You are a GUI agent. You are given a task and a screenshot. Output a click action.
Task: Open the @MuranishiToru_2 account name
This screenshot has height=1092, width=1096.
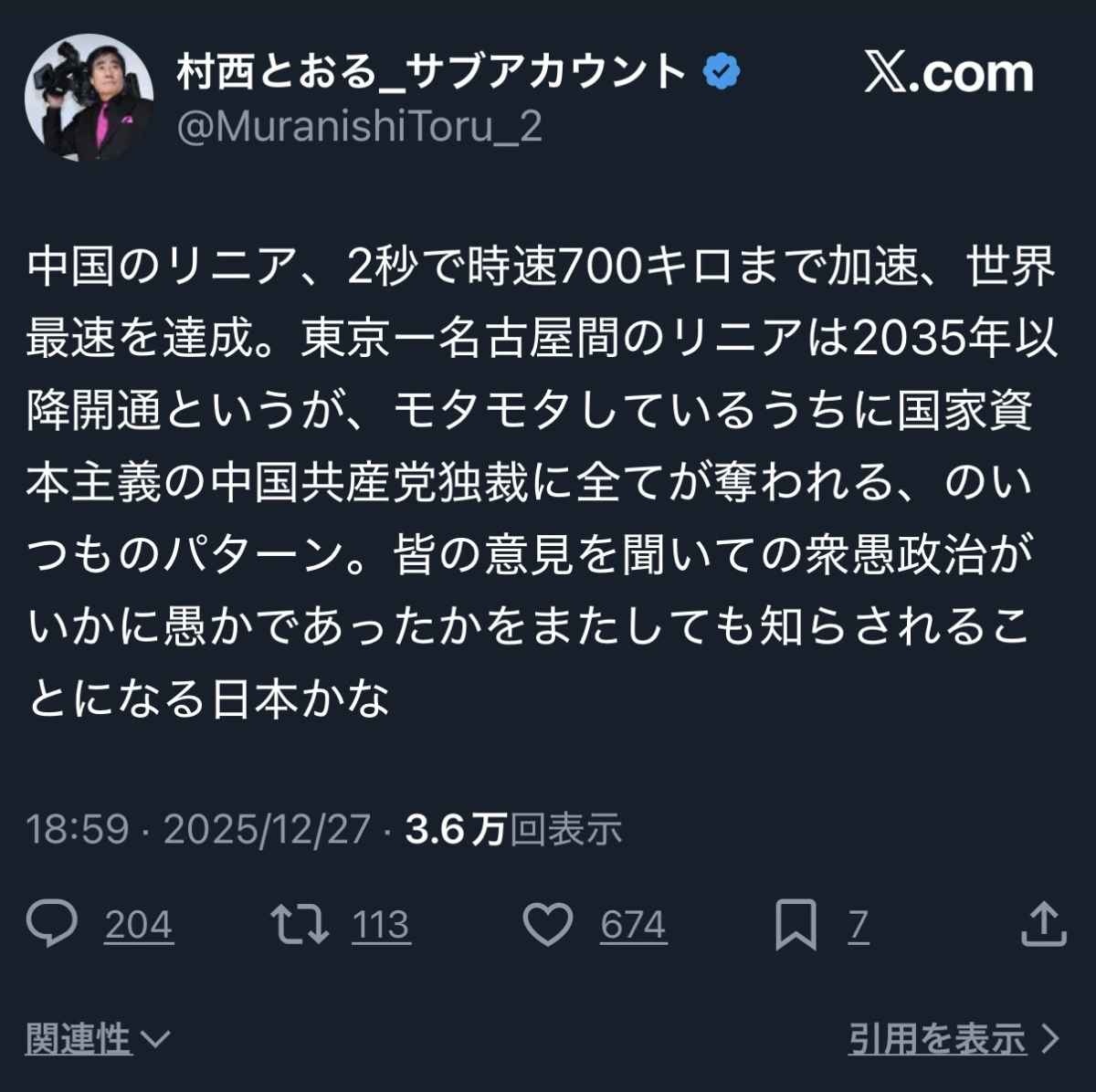click(360, 127)
